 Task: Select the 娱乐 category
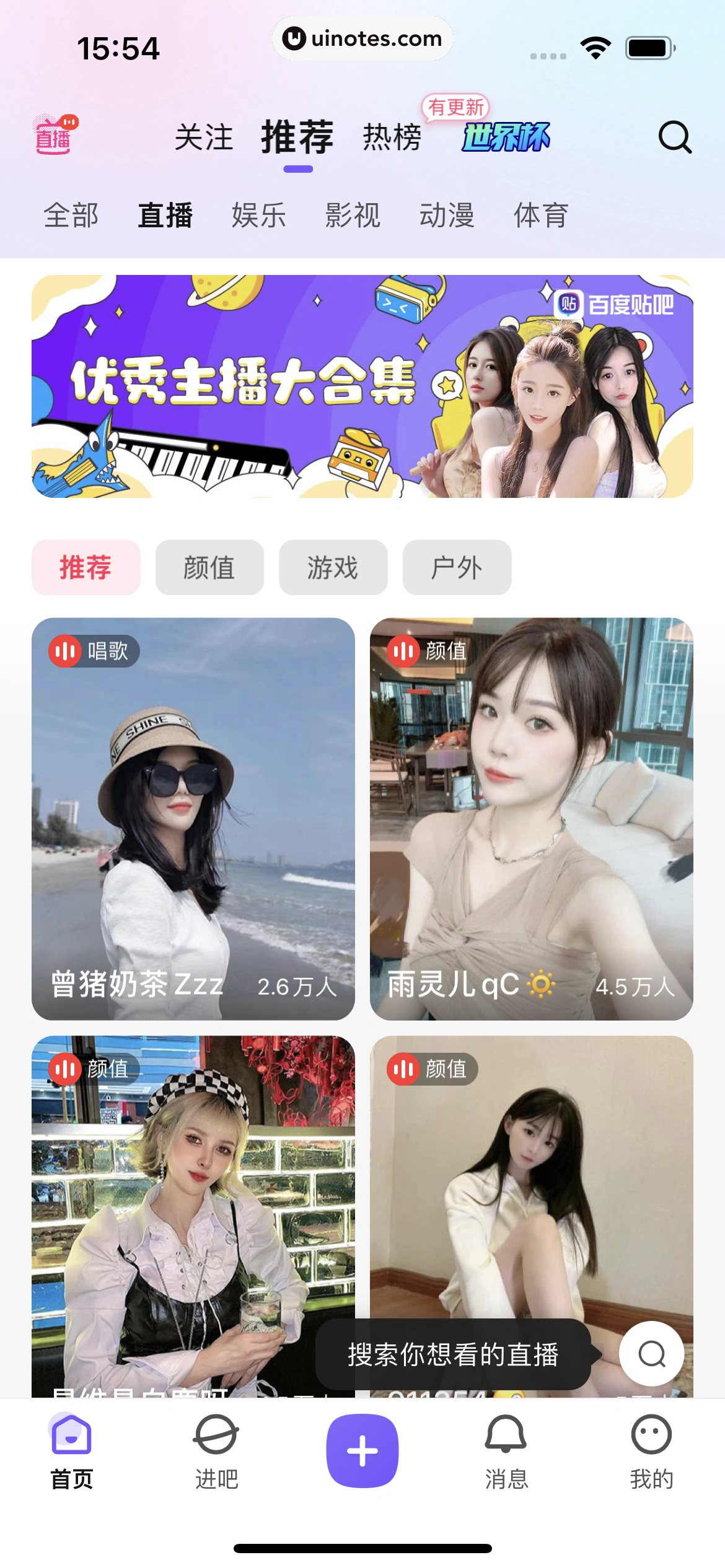tap(259, 216)
